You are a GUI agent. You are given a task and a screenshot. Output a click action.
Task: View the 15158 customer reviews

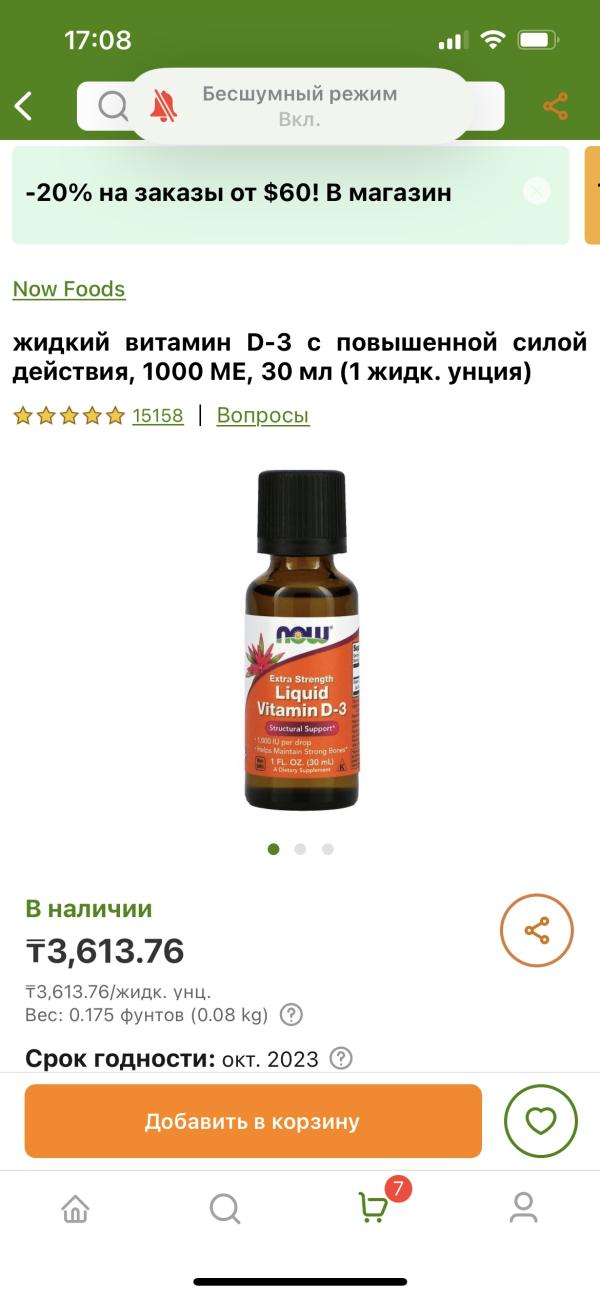point(158,415)
